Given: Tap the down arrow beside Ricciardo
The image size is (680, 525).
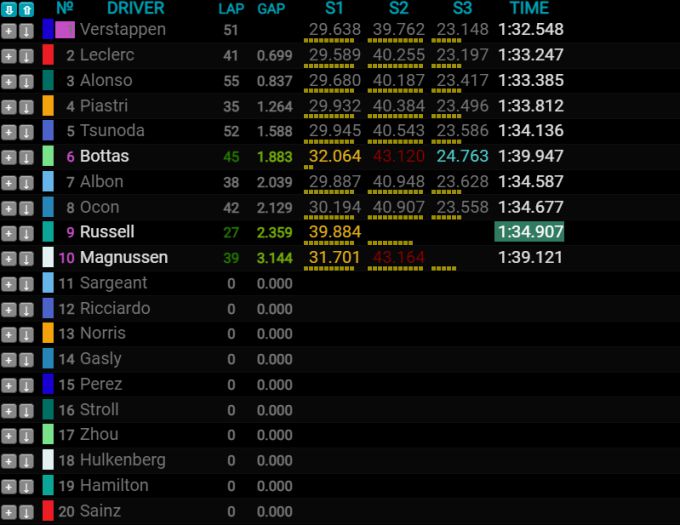Looking at the screenshot, I should pos(26,309).
